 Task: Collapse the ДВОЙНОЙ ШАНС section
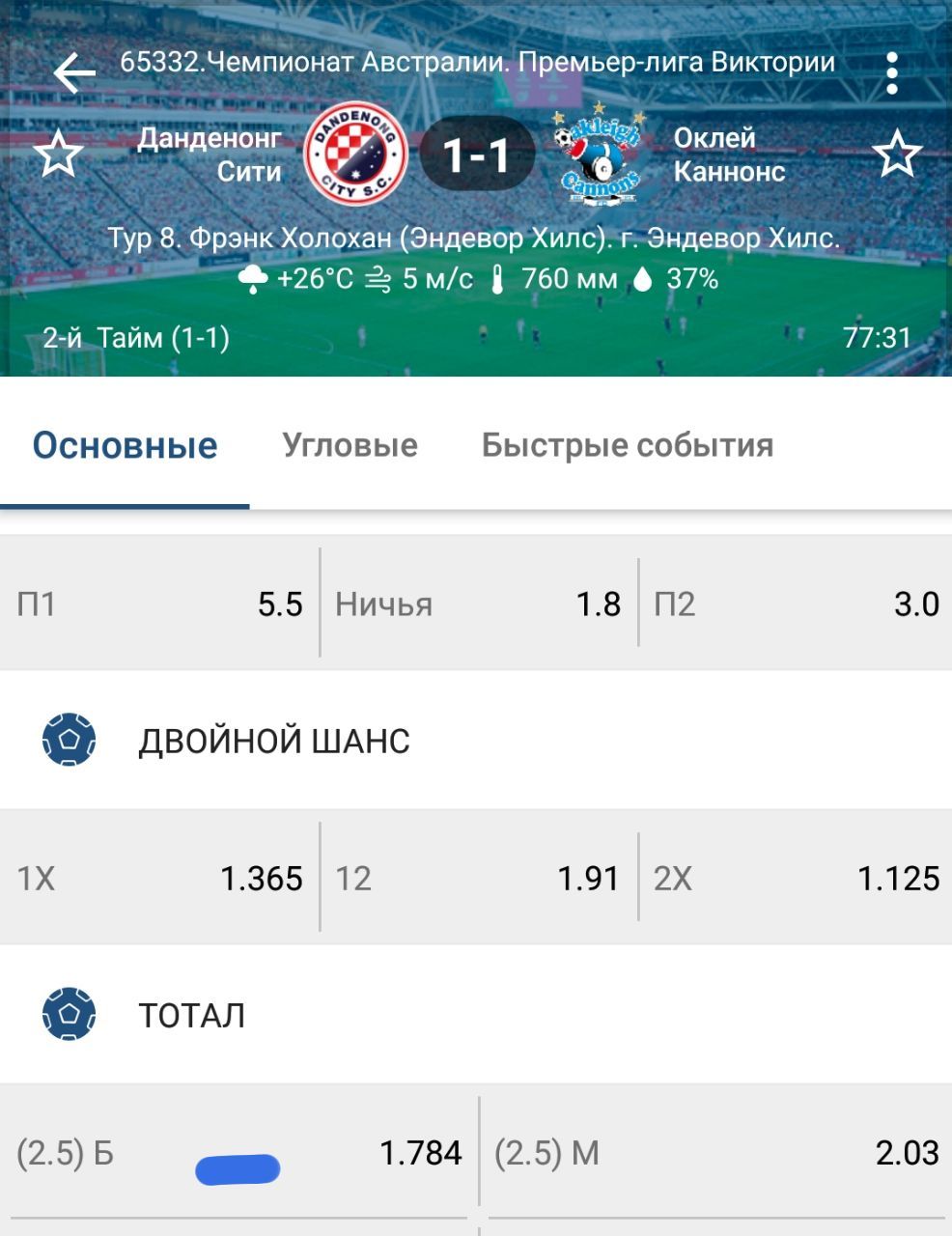[x=274, y=742]
